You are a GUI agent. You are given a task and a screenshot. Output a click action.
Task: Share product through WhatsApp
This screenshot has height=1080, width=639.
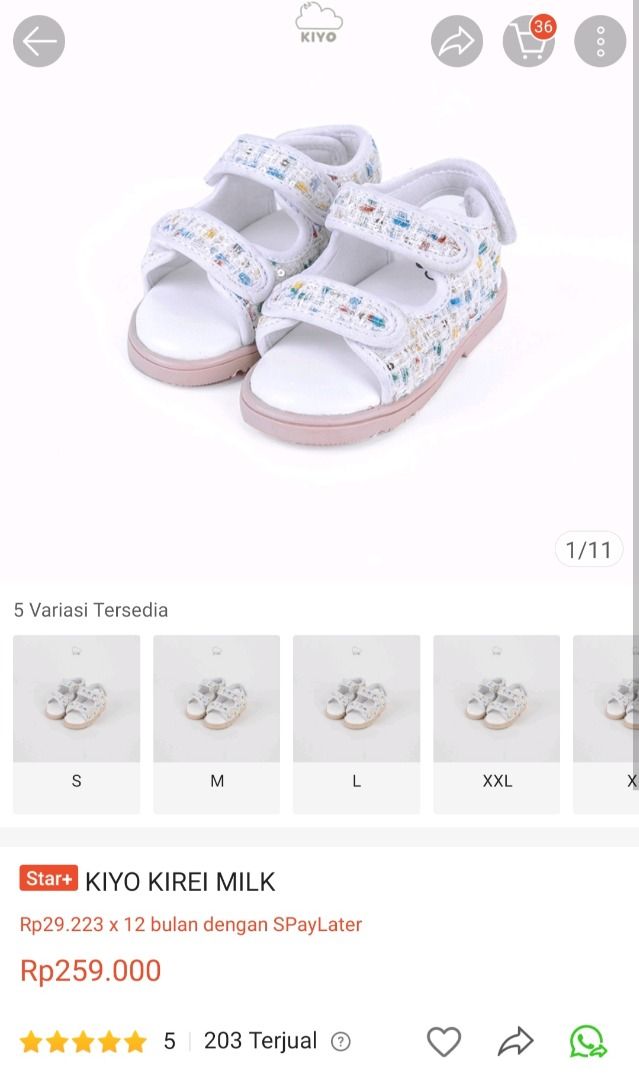(588, 1042)
